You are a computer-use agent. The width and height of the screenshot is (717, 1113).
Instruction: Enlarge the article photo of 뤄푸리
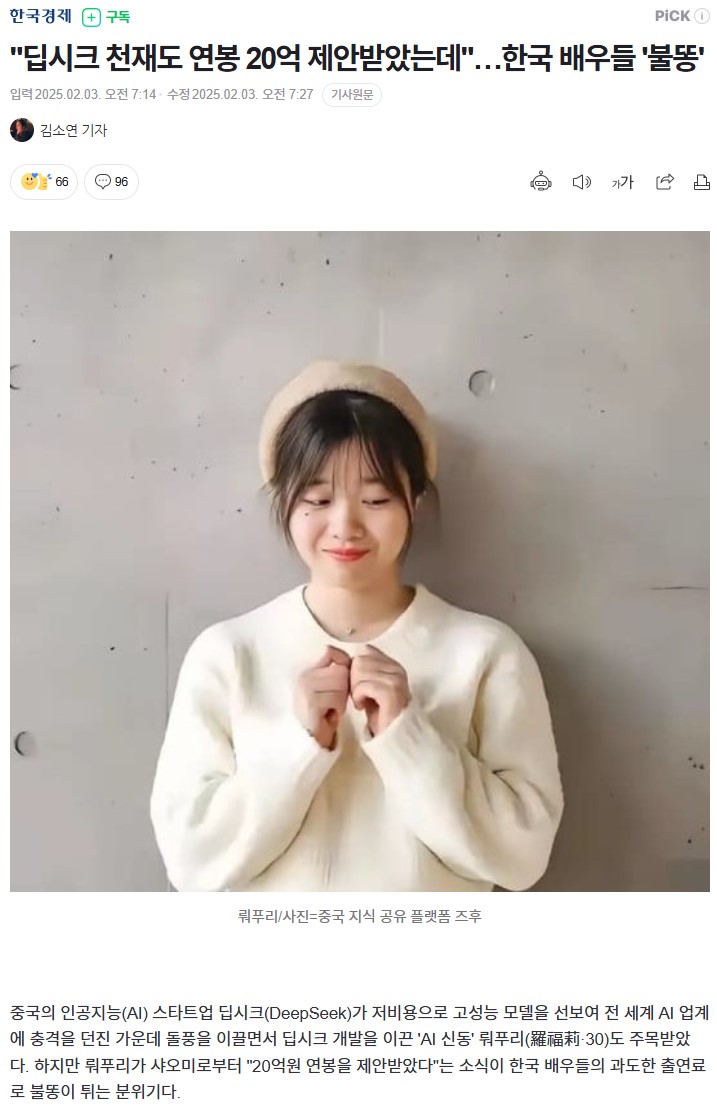[x=360, y=560]
